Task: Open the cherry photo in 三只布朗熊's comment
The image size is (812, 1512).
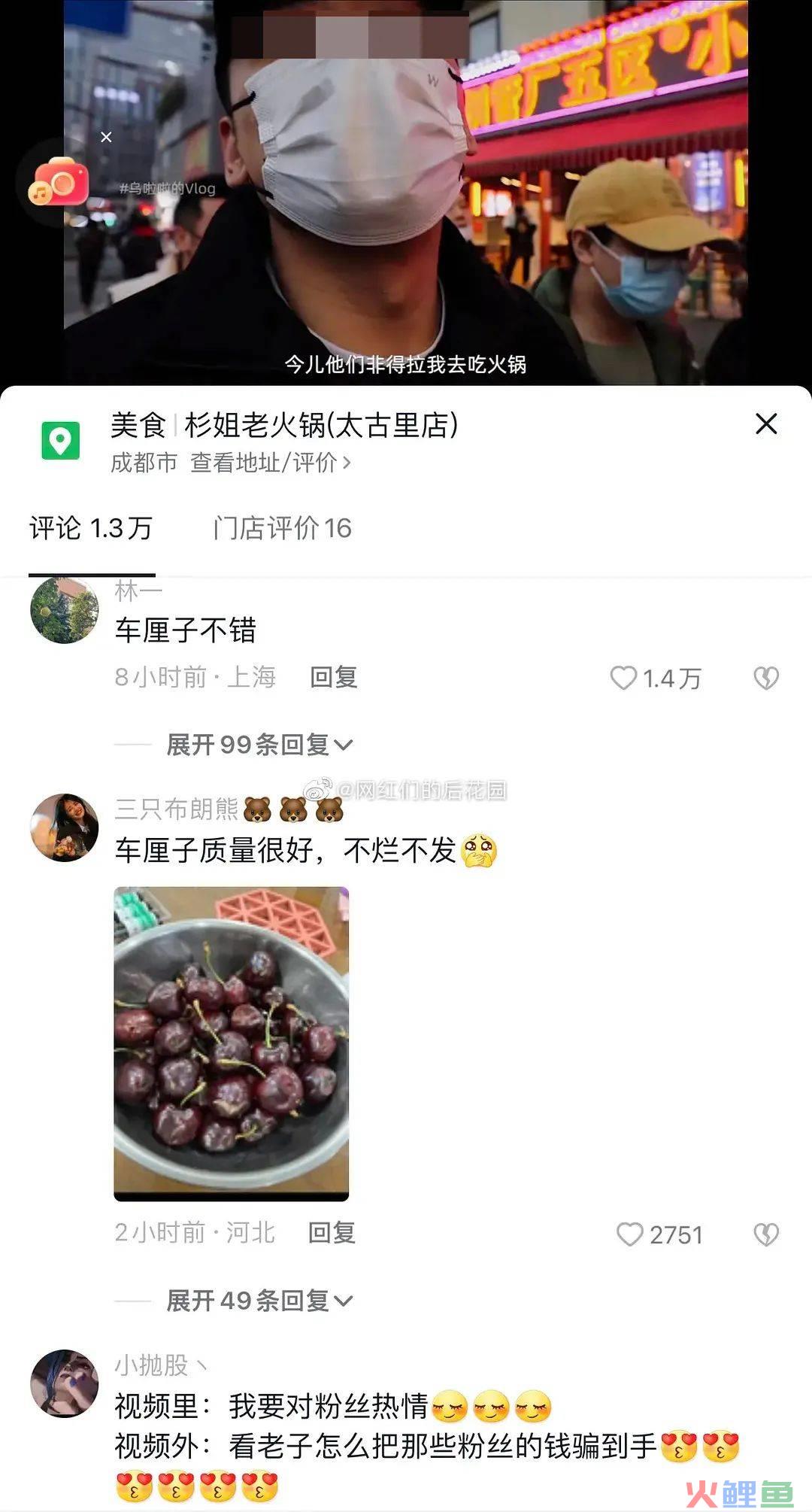Action: click(232, 1044)
